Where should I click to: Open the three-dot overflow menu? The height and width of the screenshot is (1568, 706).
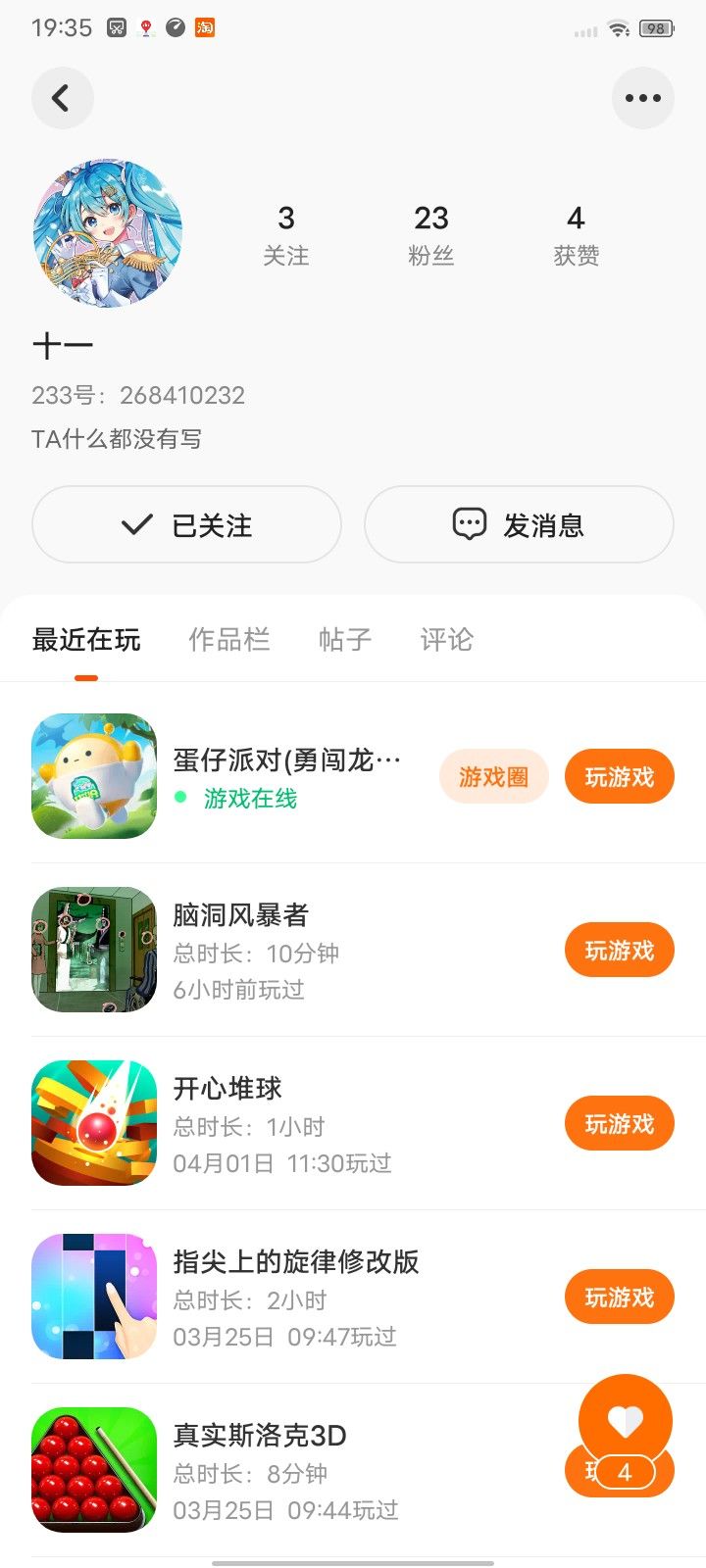point(642,98)
